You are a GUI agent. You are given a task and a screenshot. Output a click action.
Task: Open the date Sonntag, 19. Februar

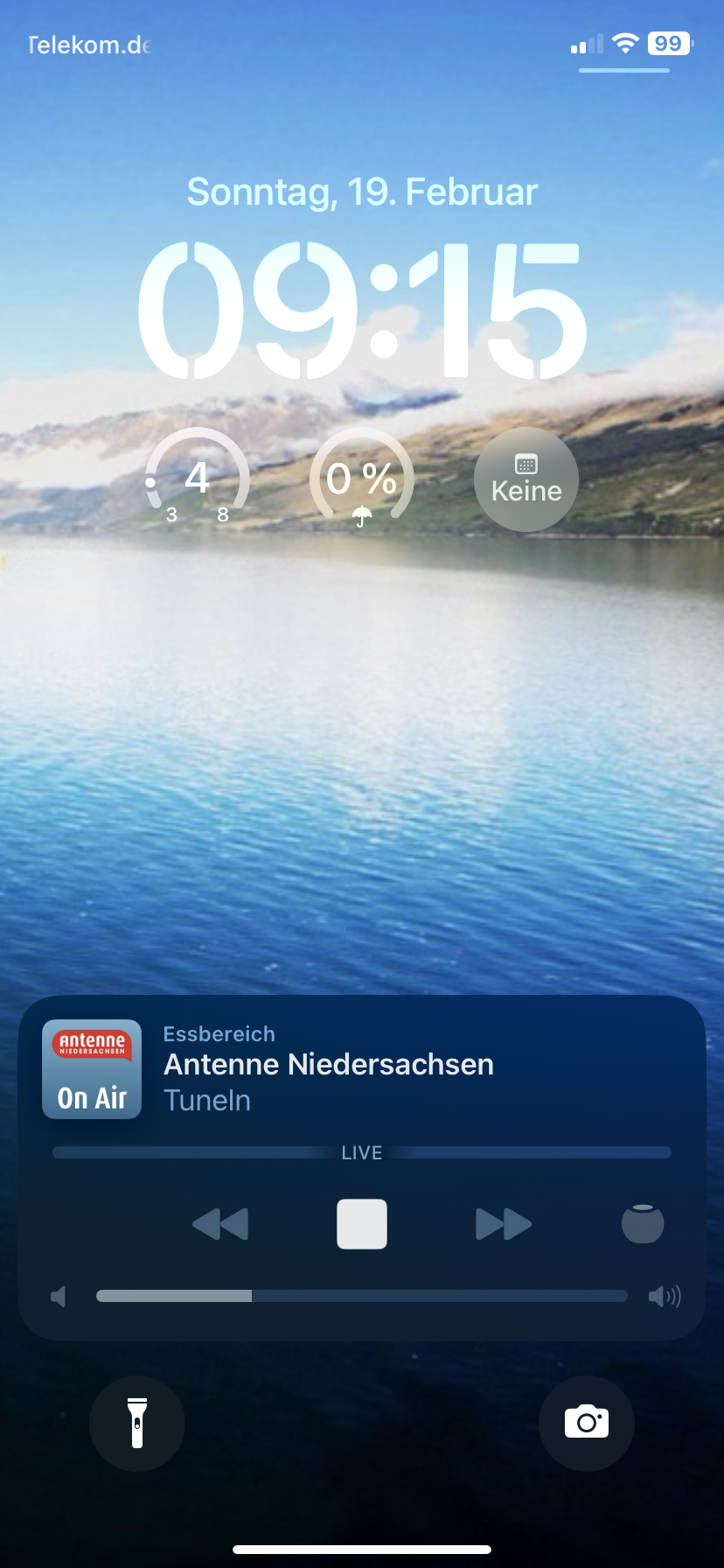[362, 192]
